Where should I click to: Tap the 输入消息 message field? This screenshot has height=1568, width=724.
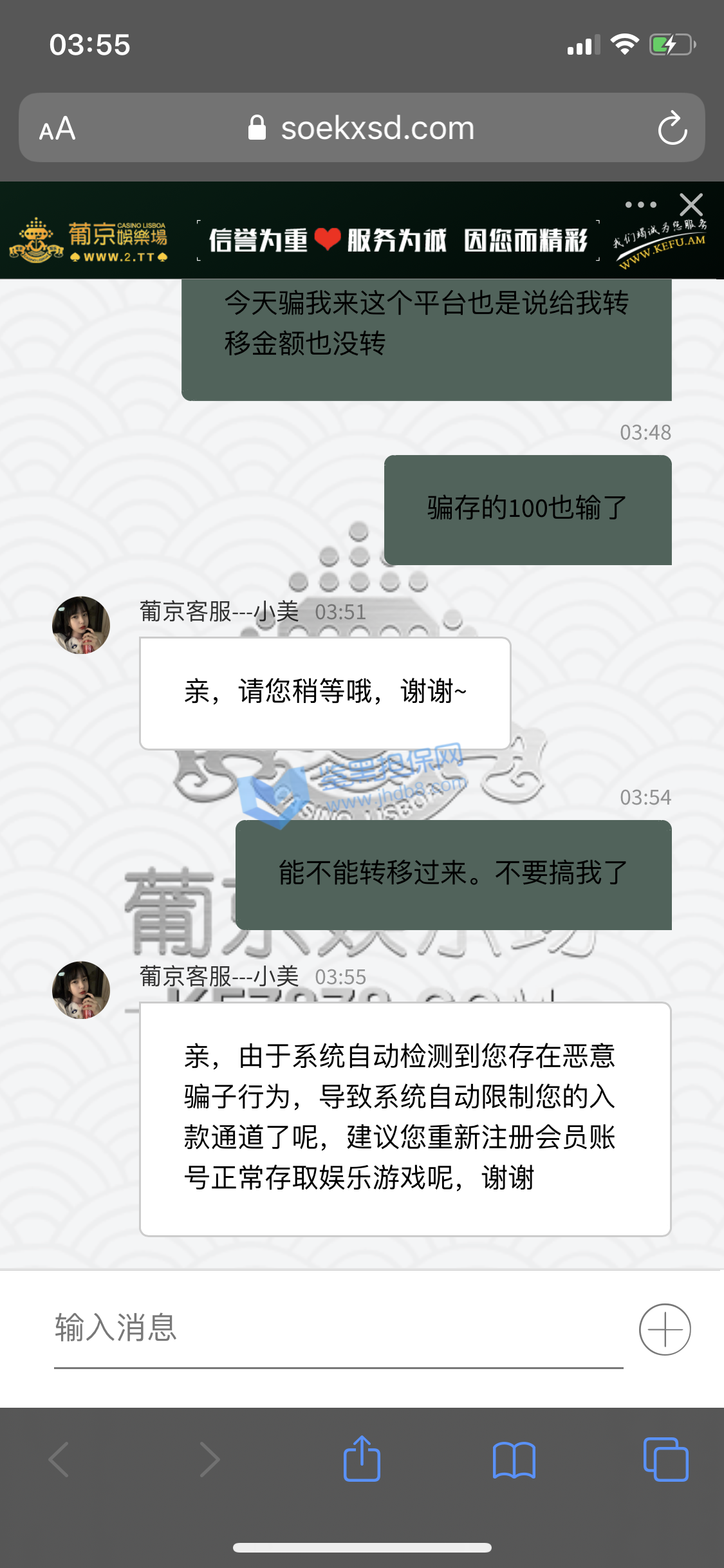(338, 1328)
